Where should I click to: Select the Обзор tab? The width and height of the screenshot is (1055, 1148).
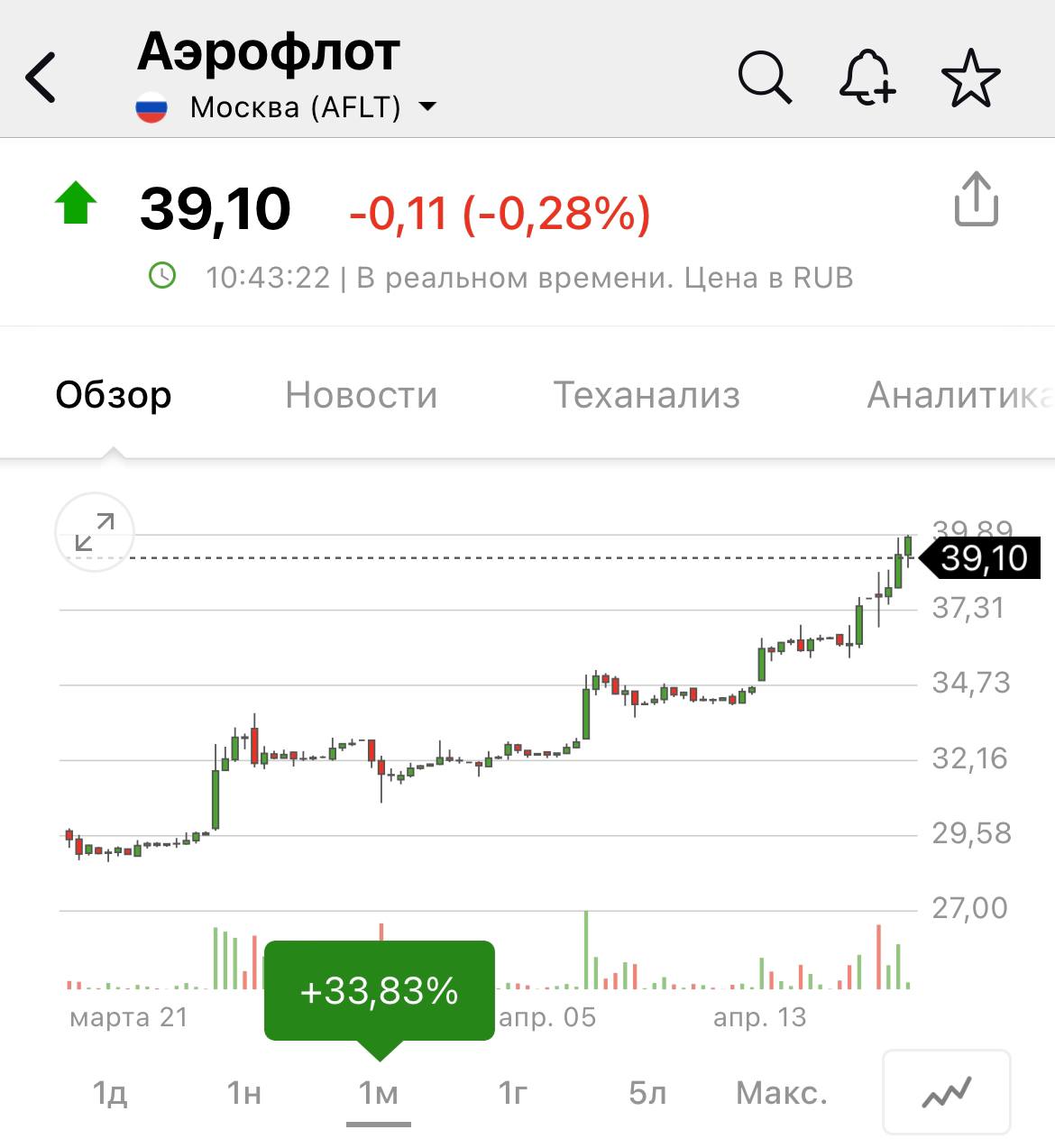pyautogui.click(x=114, y=395)
